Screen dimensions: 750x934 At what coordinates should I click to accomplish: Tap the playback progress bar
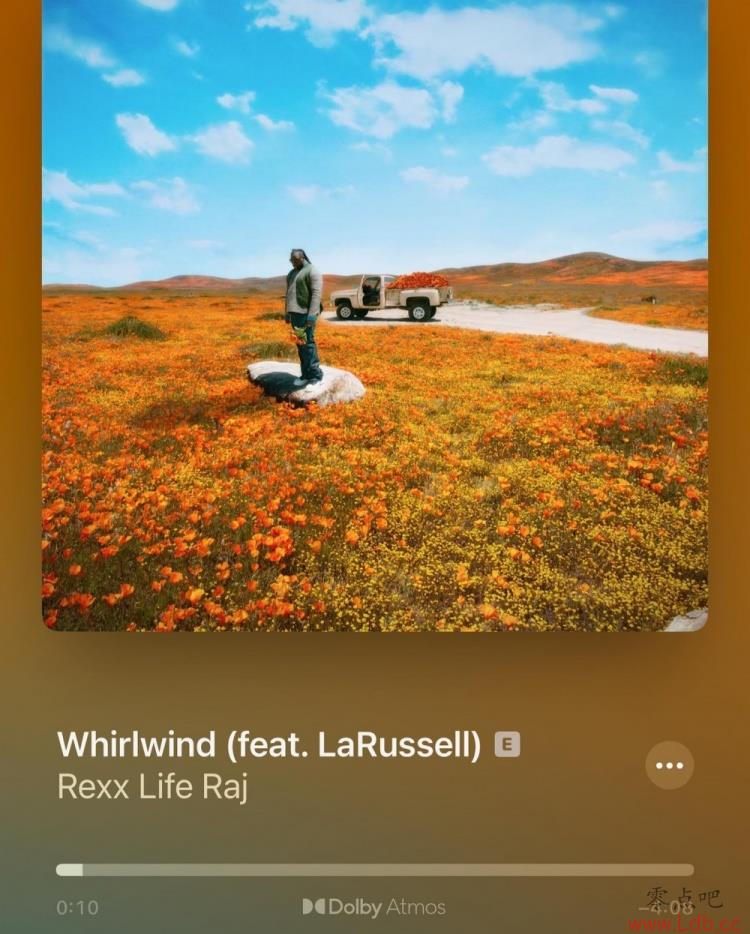coord(375,870)
